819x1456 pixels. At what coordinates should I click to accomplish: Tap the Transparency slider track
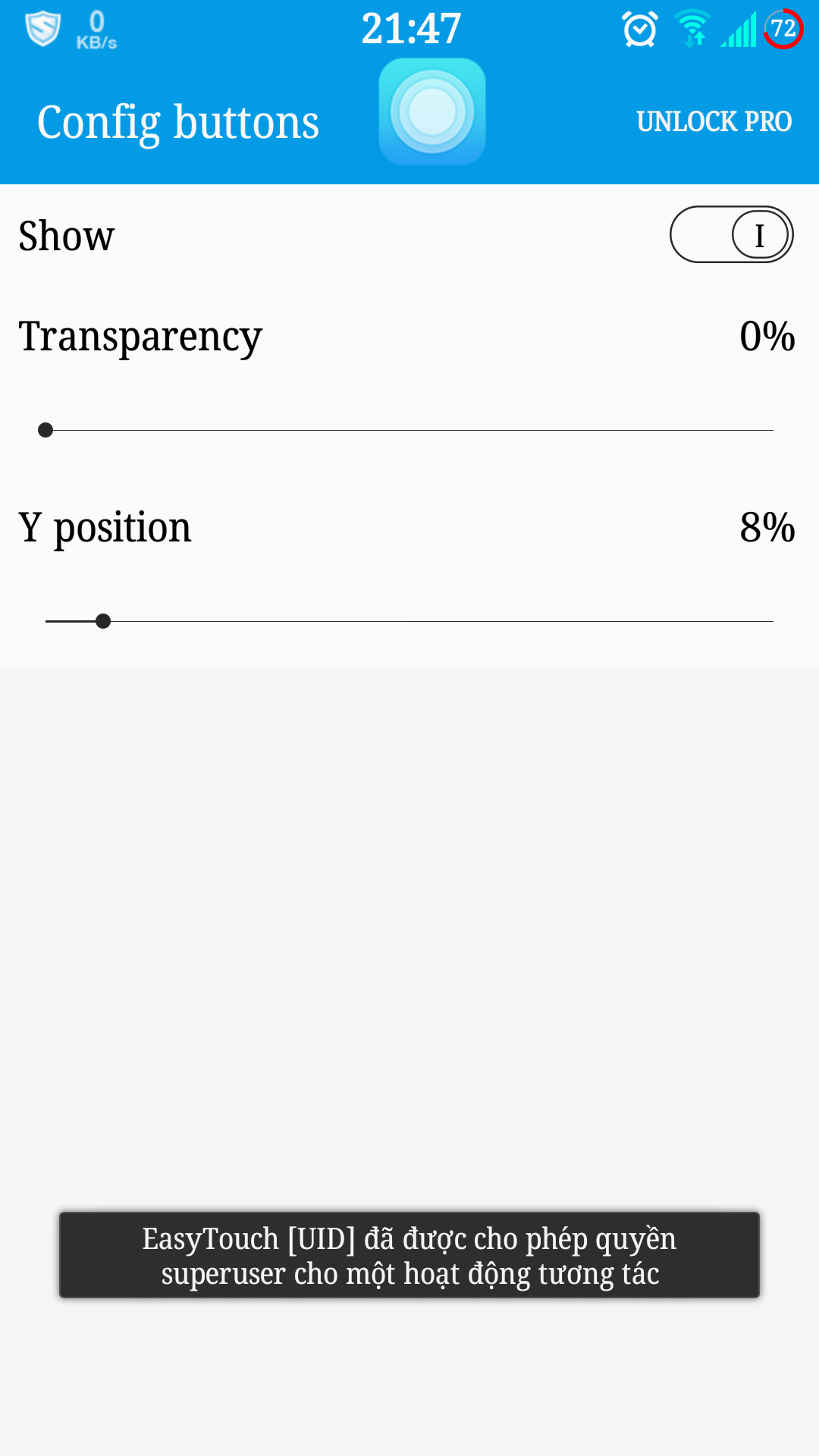tap(409, 430)
